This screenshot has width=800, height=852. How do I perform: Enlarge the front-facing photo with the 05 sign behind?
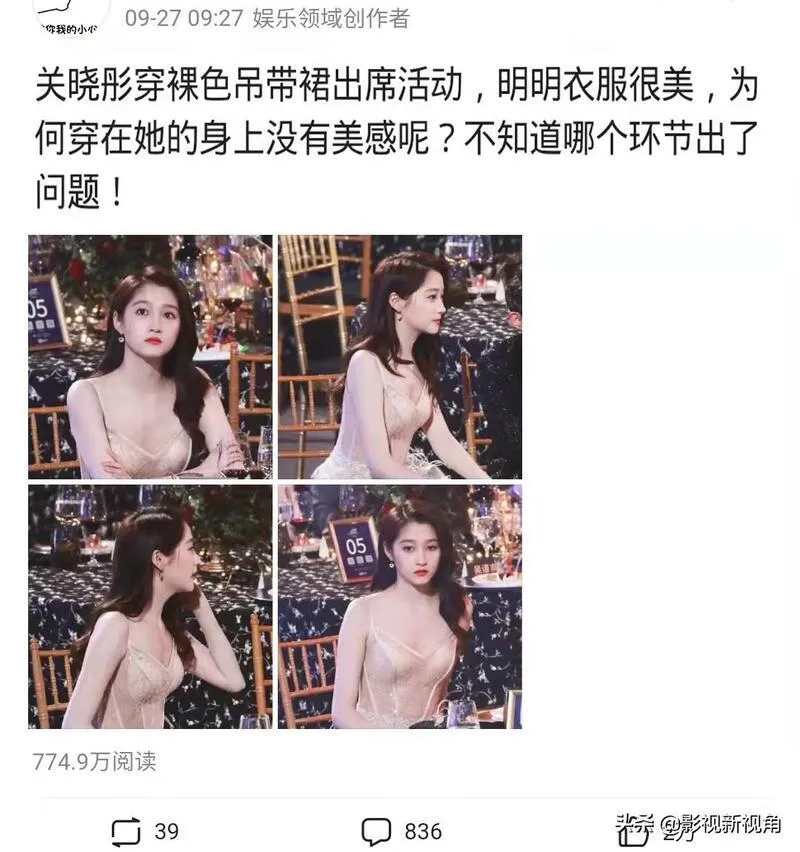(400, 606)
